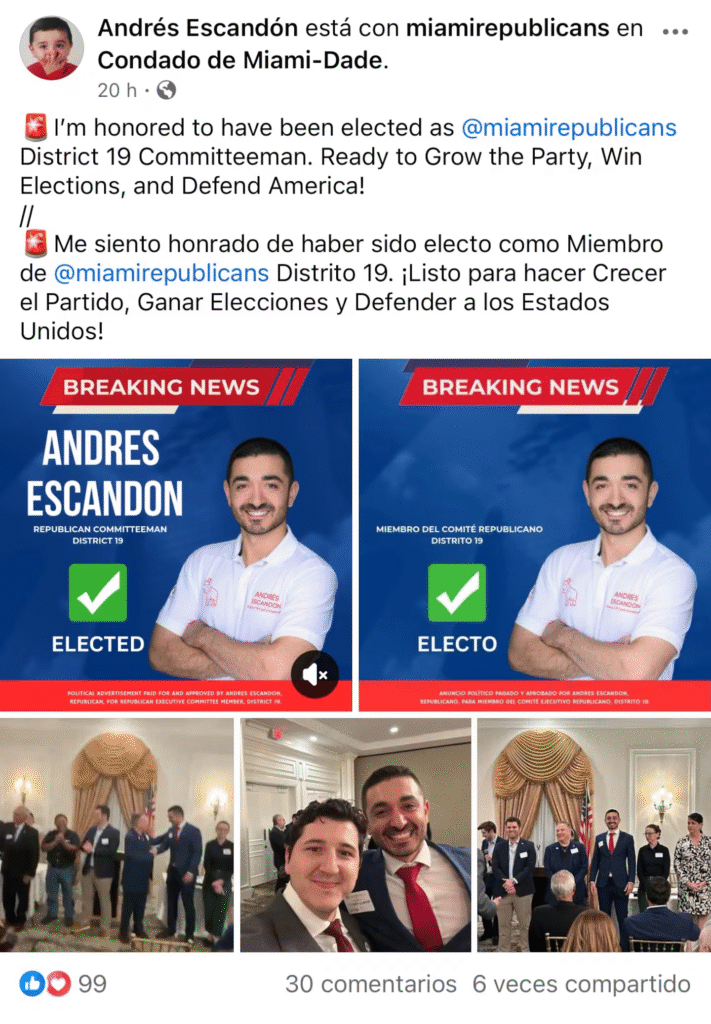
Task: Tap the @miamirepublicans mention in English text
Action: [568, 128]
